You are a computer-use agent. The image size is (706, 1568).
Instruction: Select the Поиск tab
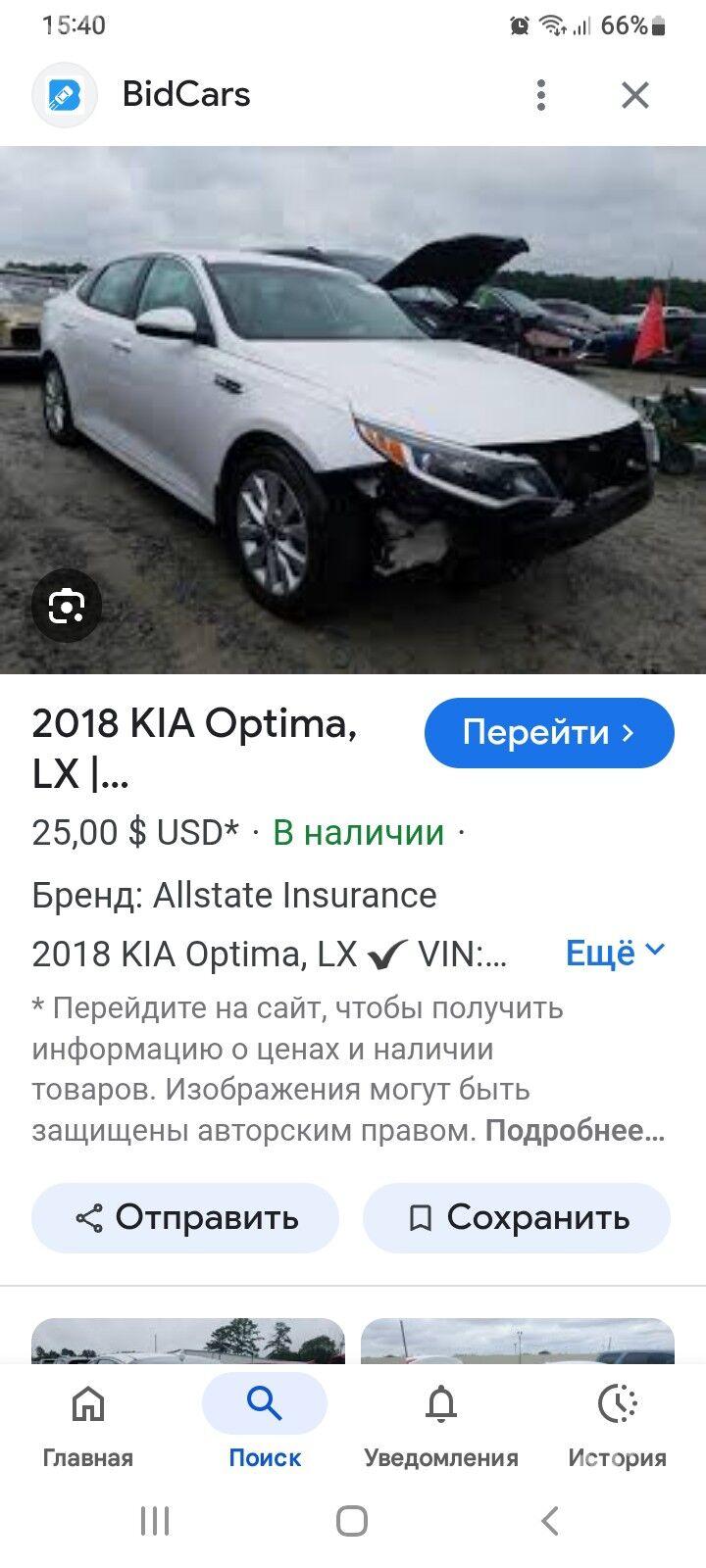[x=265, y=1425]
